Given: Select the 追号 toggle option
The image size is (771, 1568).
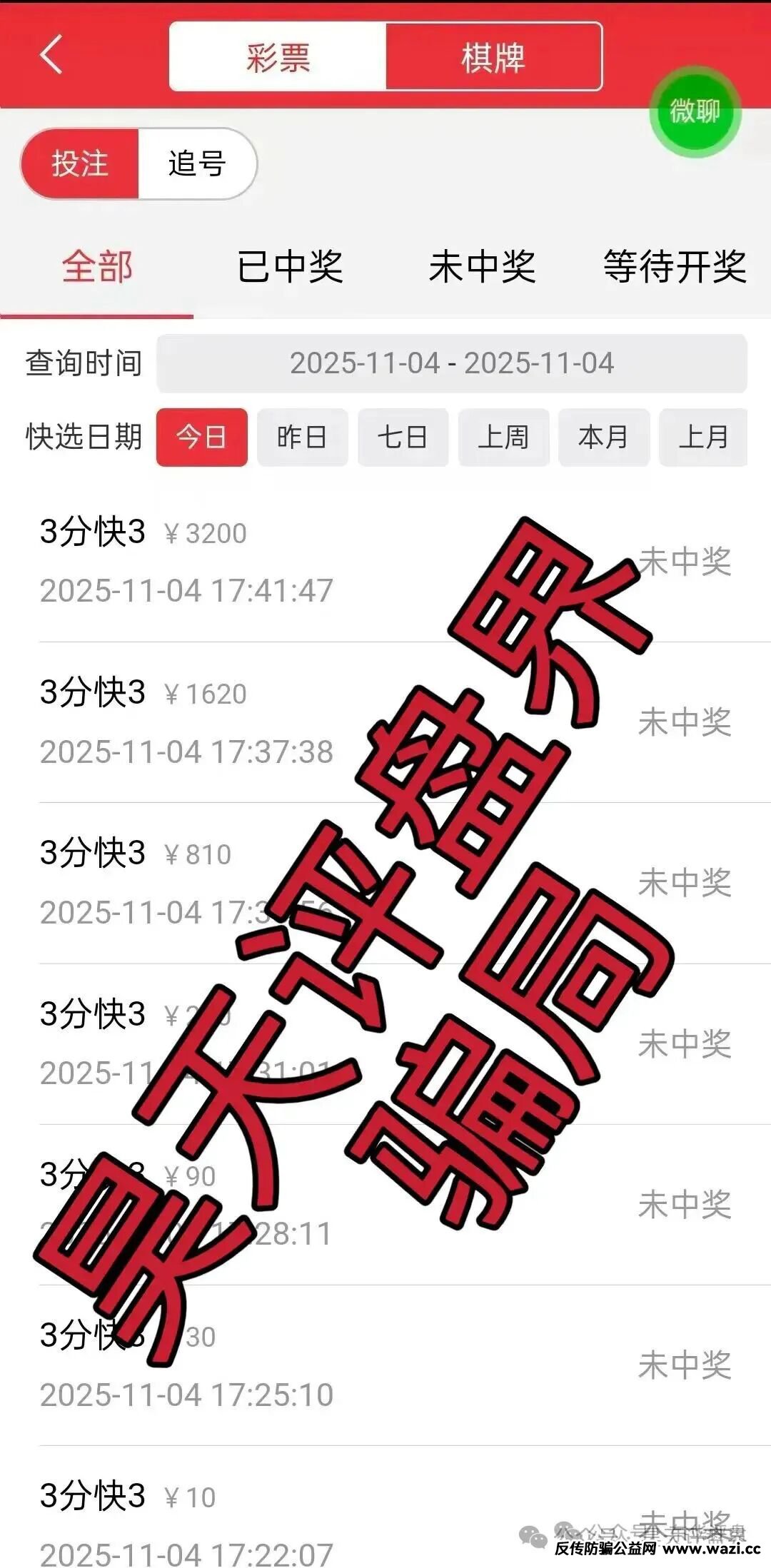Looking at the screenshot, I should pos(197,164).
